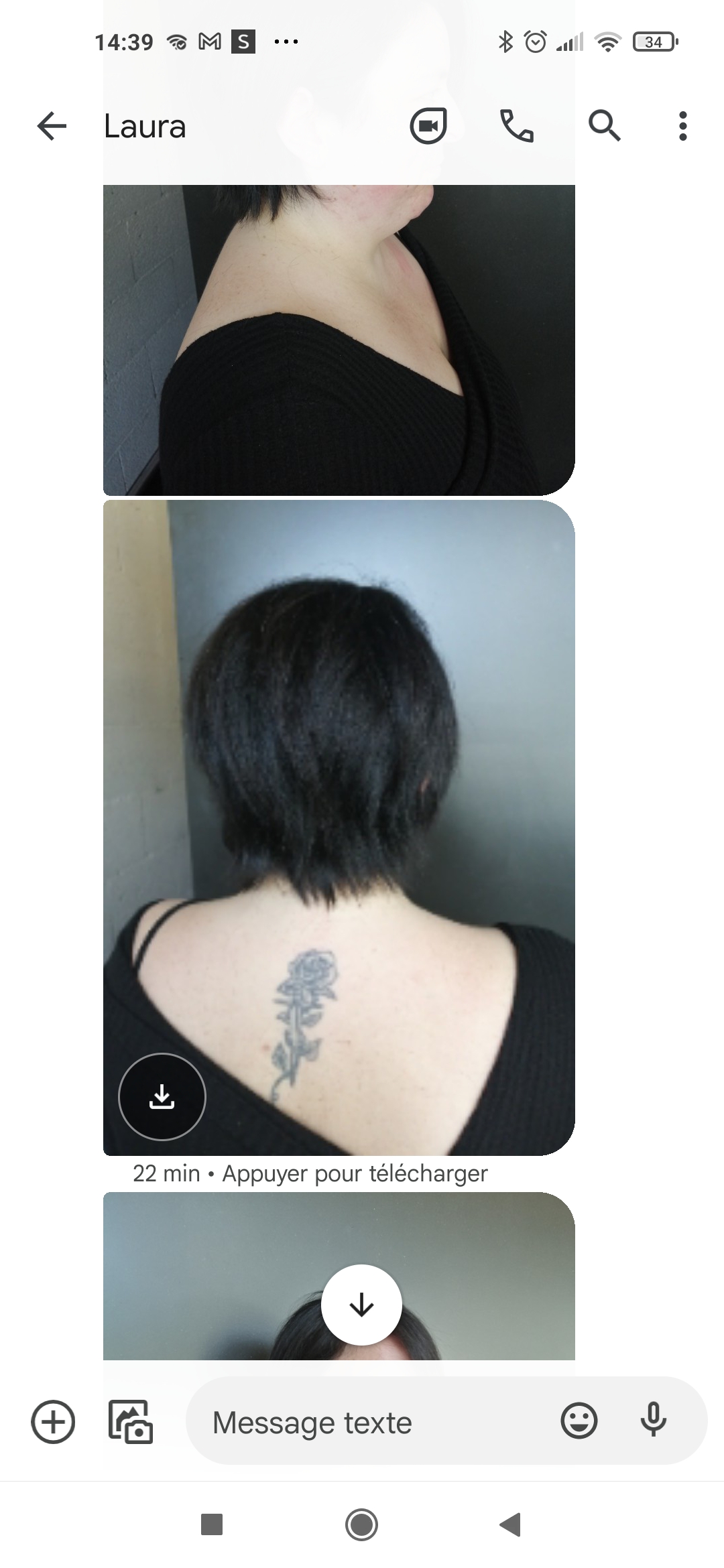This screenshot has height=1568, width=724.
Task: Record a voice message with microphone
Action: coord(653,1421)
